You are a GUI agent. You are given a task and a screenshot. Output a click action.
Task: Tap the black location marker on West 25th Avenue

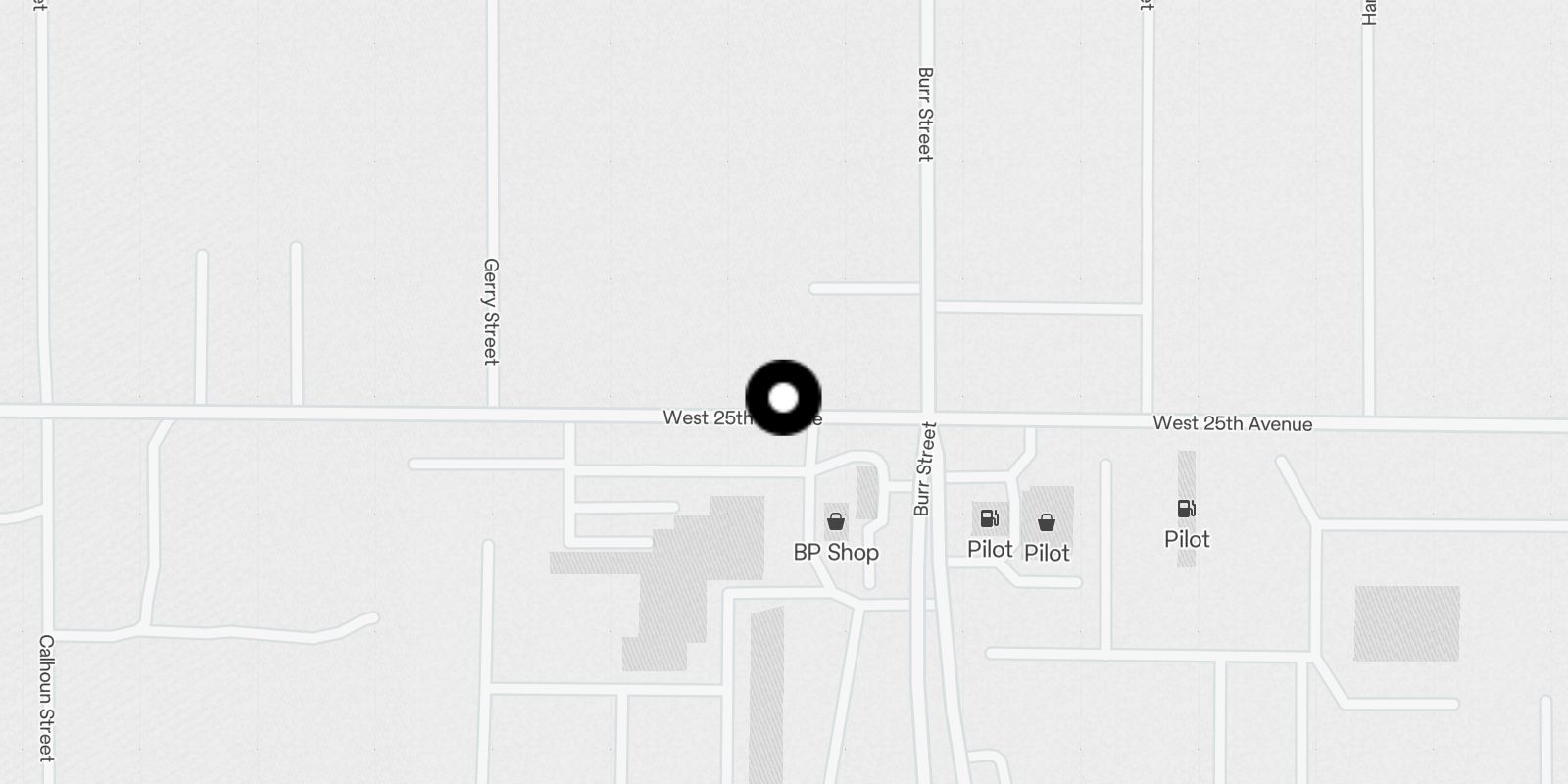tap(783, 398)
